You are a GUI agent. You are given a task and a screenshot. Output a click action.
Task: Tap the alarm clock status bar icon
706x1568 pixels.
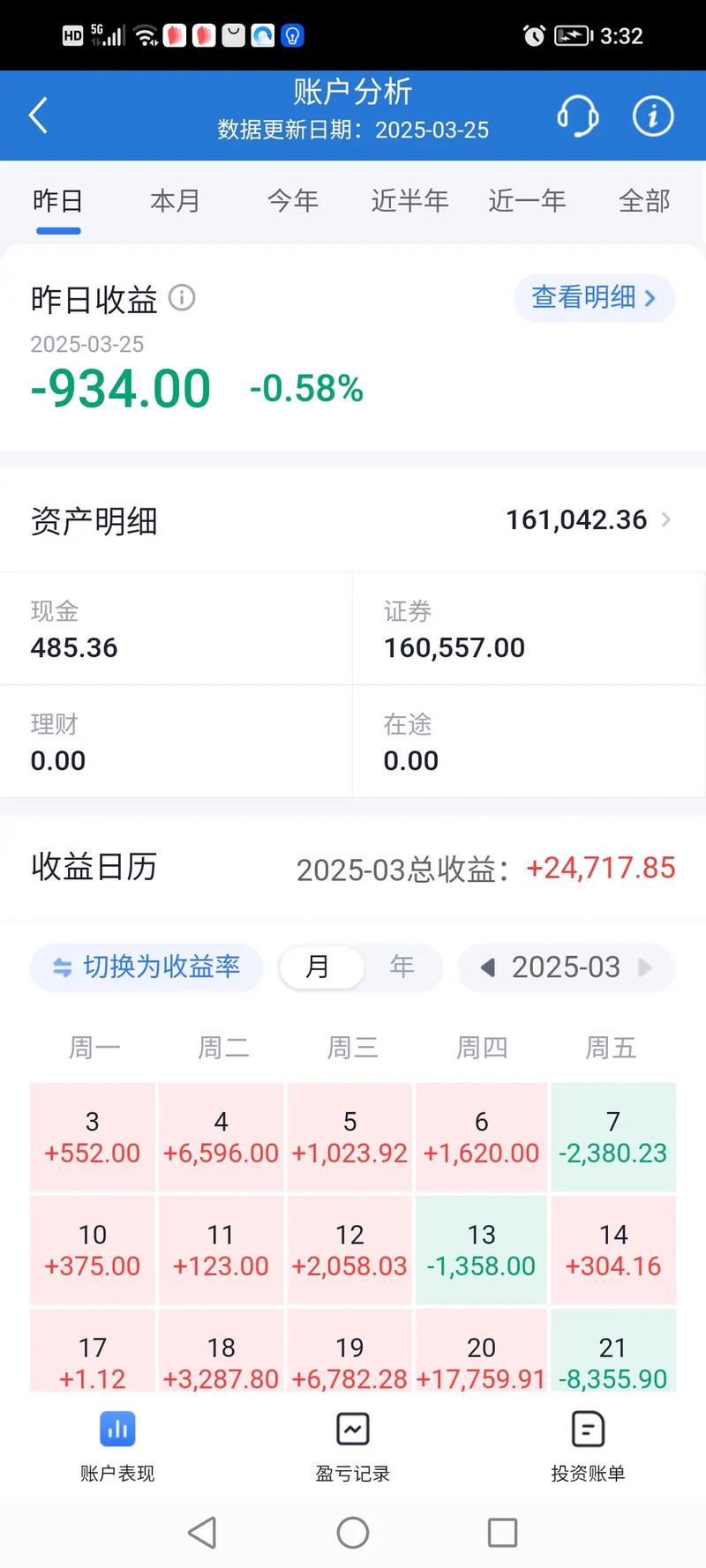(x=533, y=35)
